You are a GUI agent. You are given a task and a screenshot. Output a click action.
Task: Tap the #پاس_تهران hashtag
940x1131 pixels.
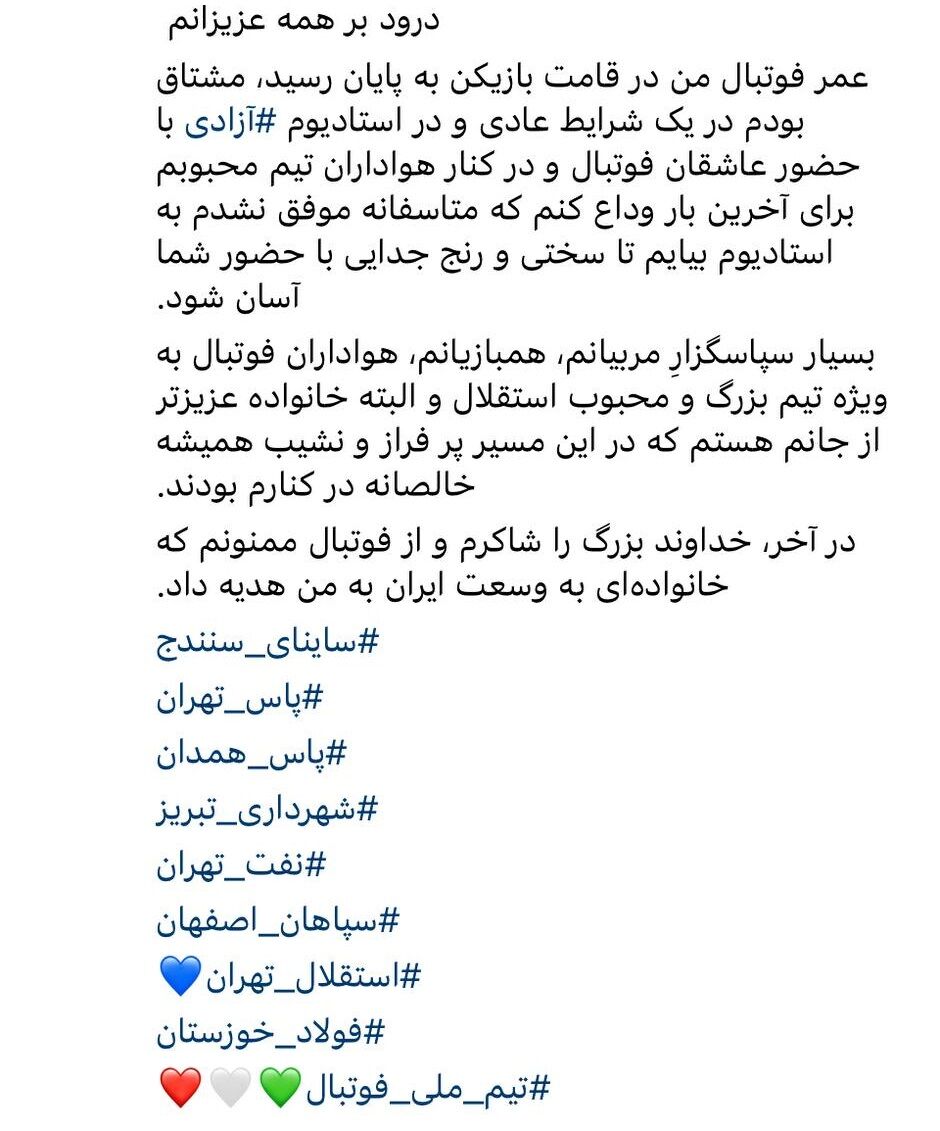240,698
